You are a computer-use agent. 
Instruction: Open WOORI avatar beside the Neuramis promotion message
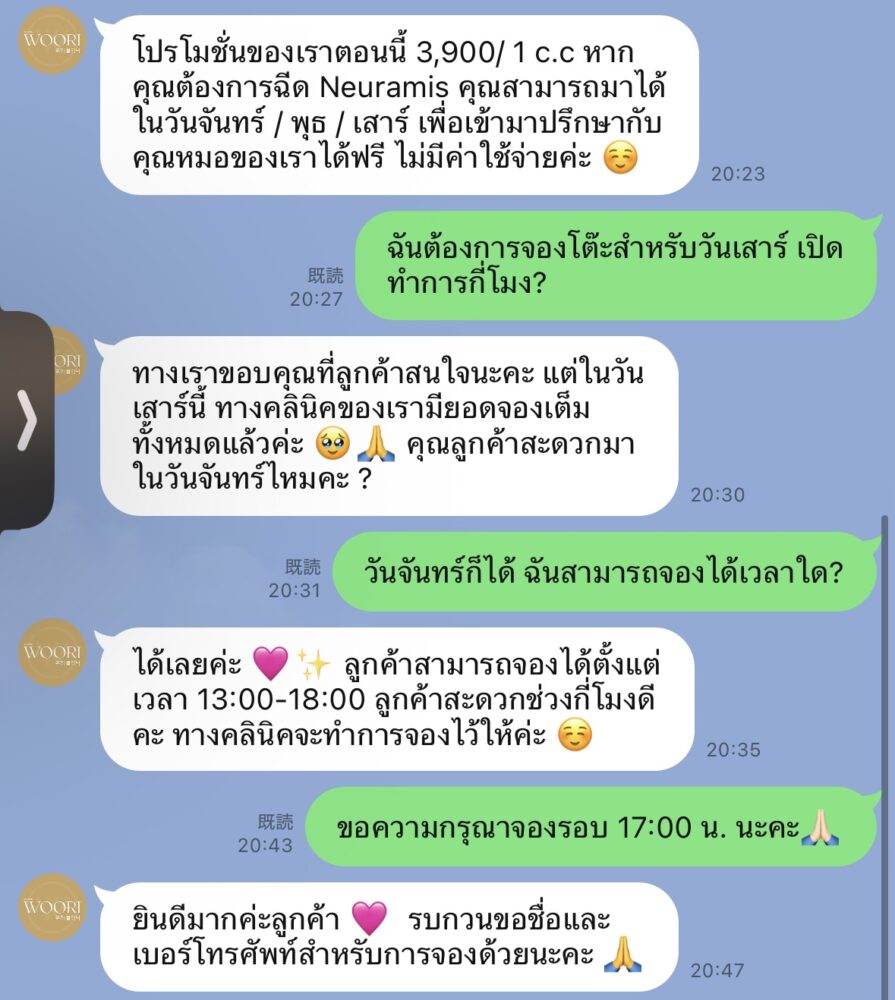tap(53, 41)
